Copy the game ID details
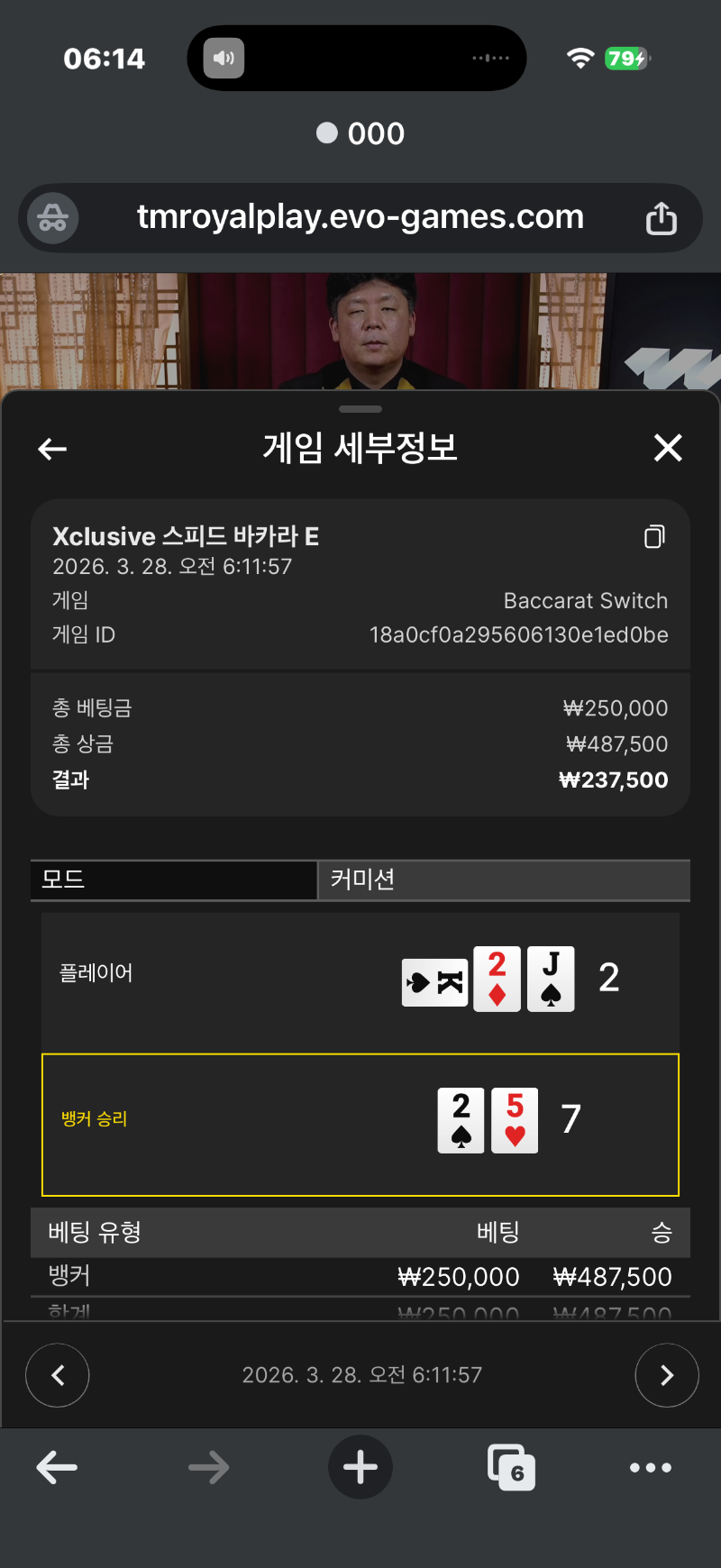Viewport: 721px width, 1568px height. [x=654, y=537]
